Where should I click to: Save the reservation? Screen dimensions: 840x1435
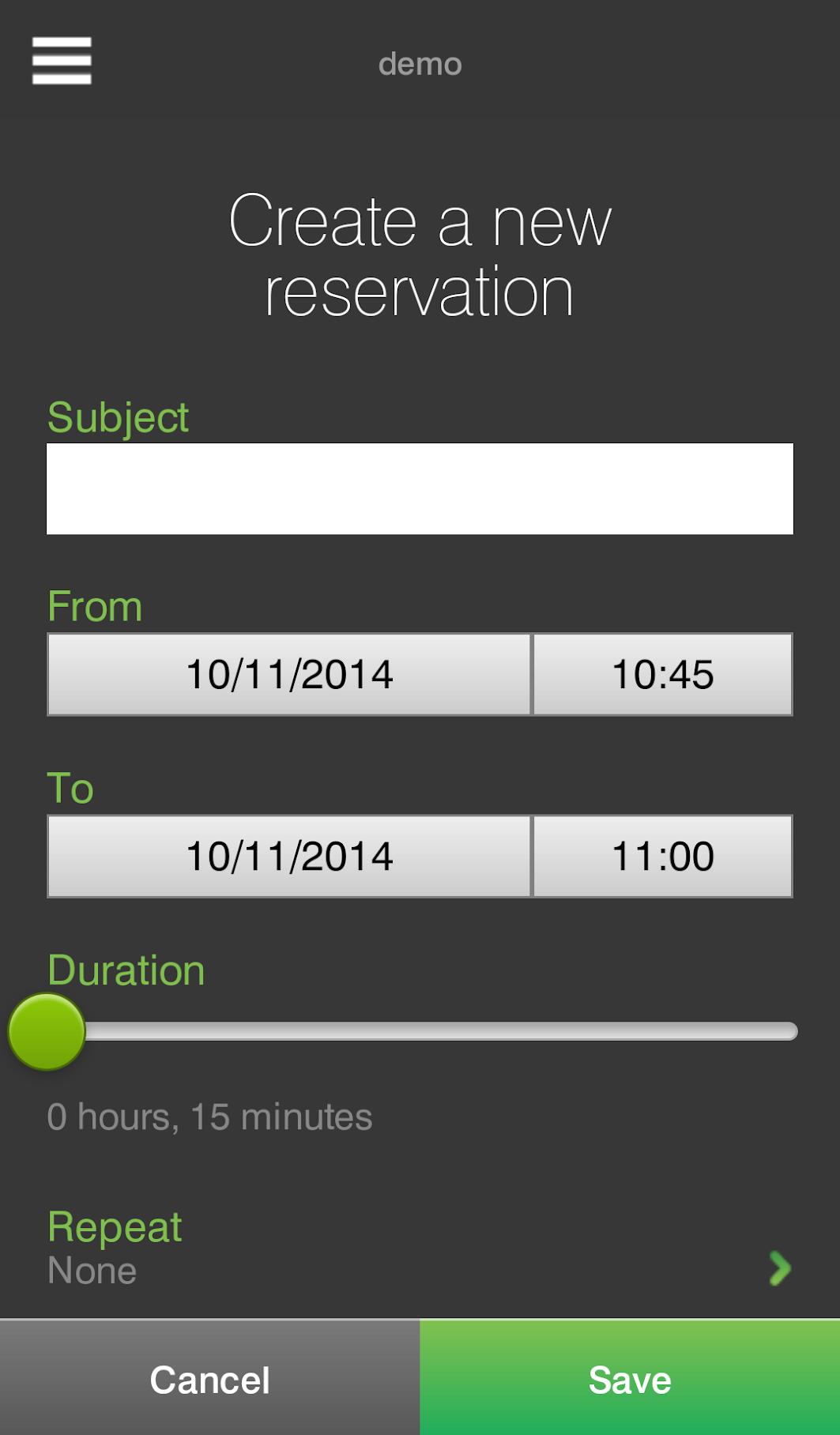tap(630, 1379)
